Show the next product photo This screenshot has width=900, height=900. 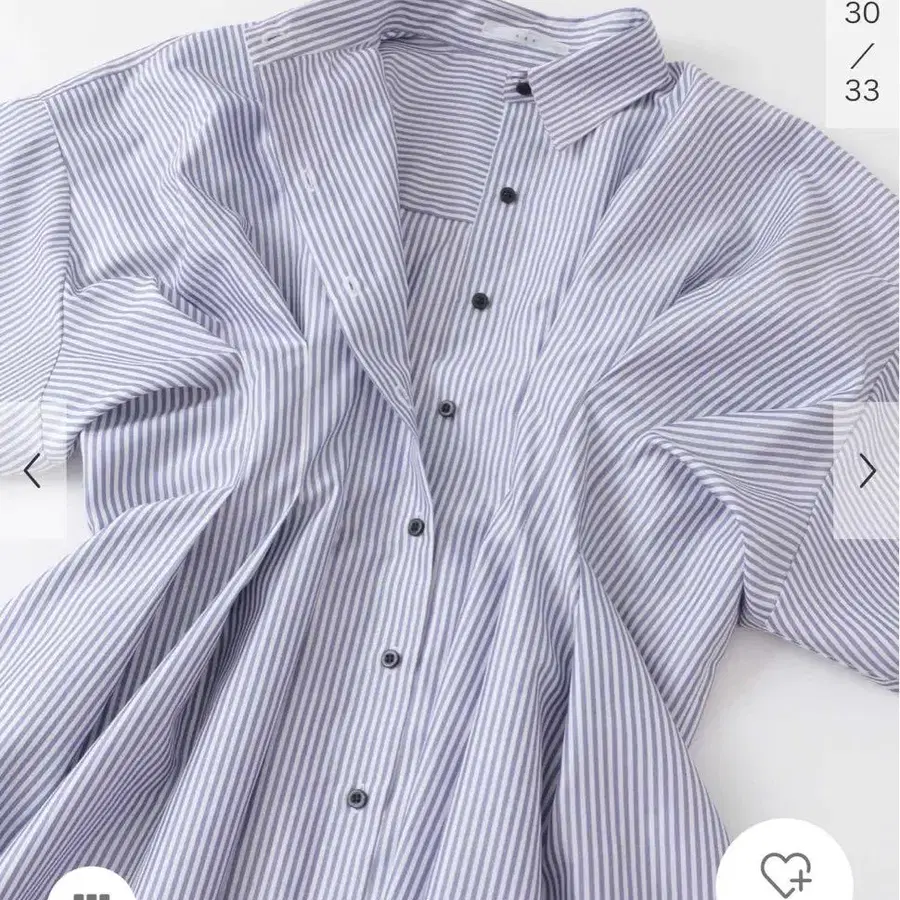click(x=867, y=470)
